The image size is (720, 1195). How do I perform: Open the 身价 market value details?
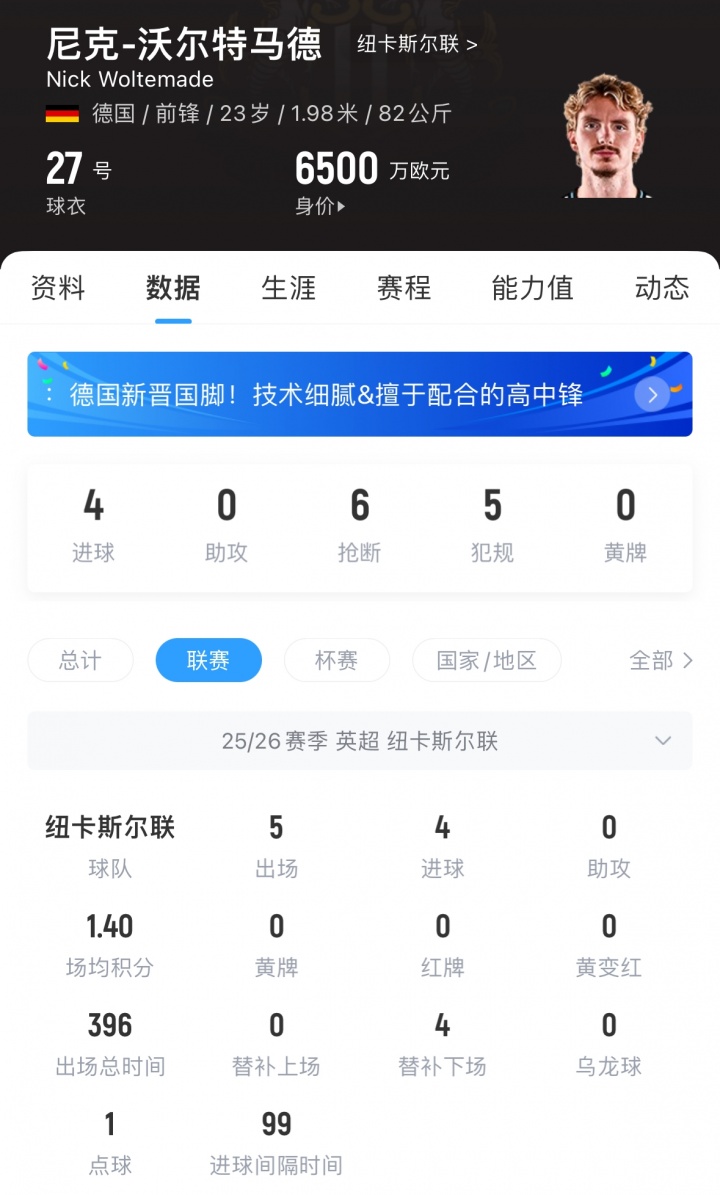pyautogui.click(x=320, y=207)
